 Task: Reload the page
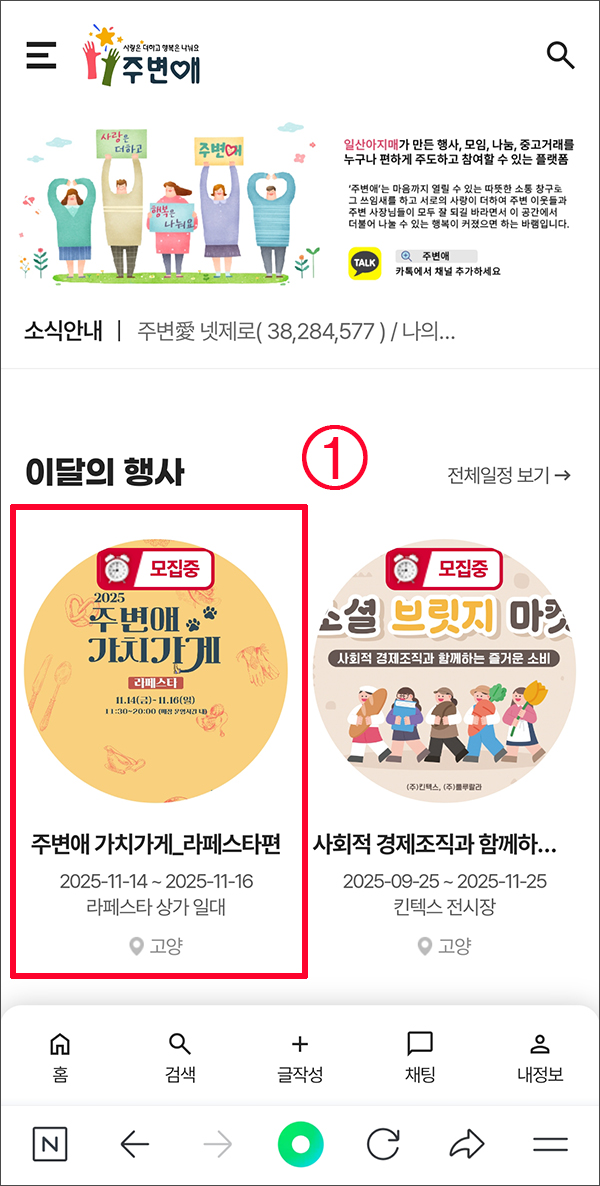(x=383, y=1144)
